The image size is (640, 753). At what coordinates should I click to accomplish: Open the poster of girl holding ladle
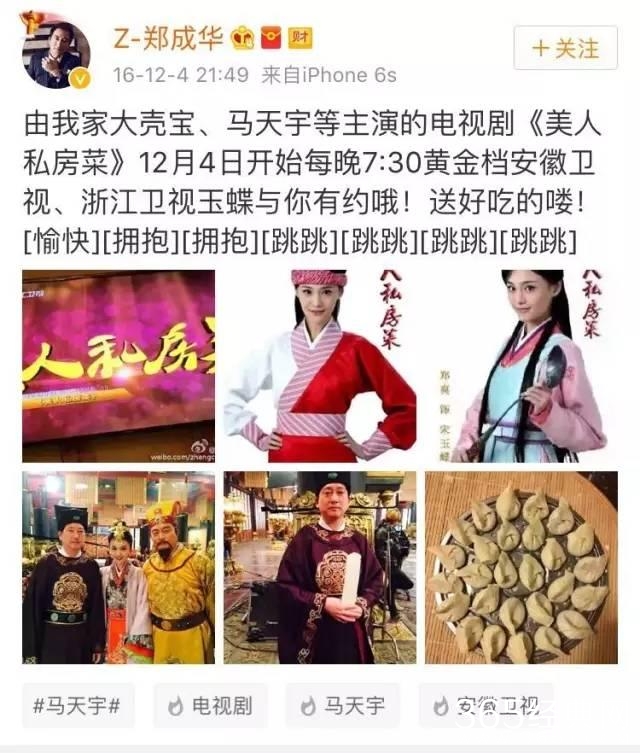(x=522, y=365)
